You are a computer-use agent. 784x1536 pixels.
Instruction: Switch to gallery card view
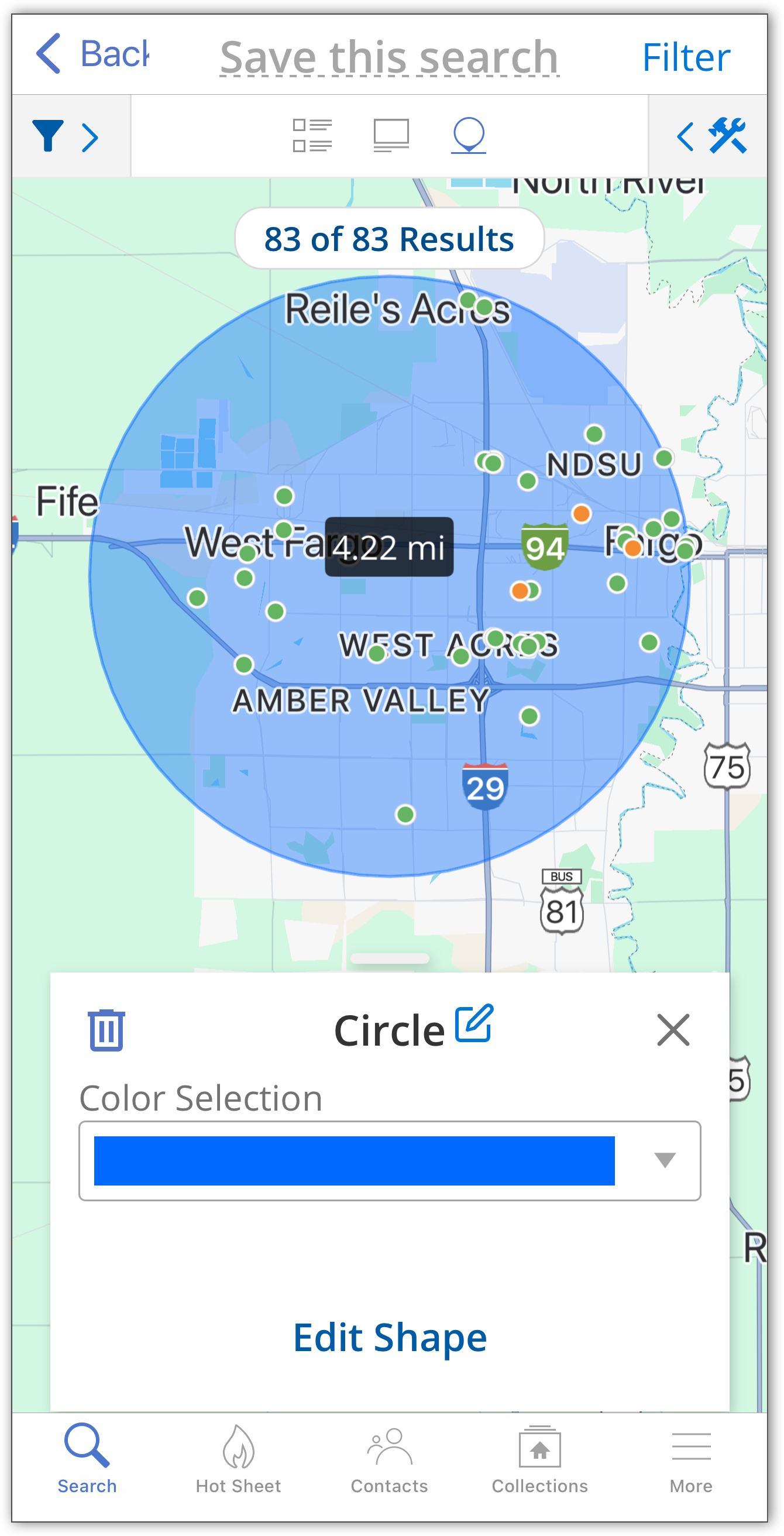pos(391,136)
